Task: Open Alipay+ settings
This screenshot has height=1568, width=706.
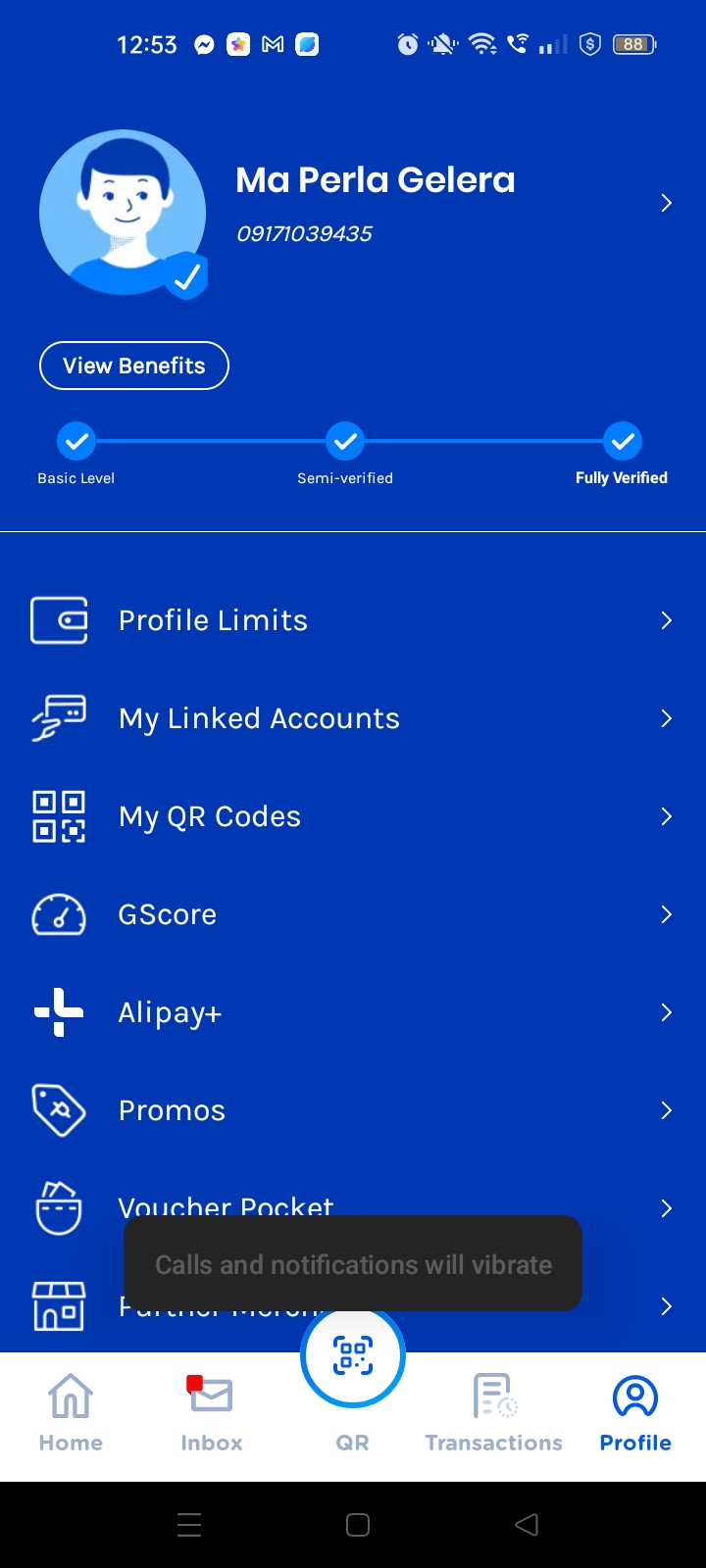Action: pyautogui.click(x=353, y=1012)
